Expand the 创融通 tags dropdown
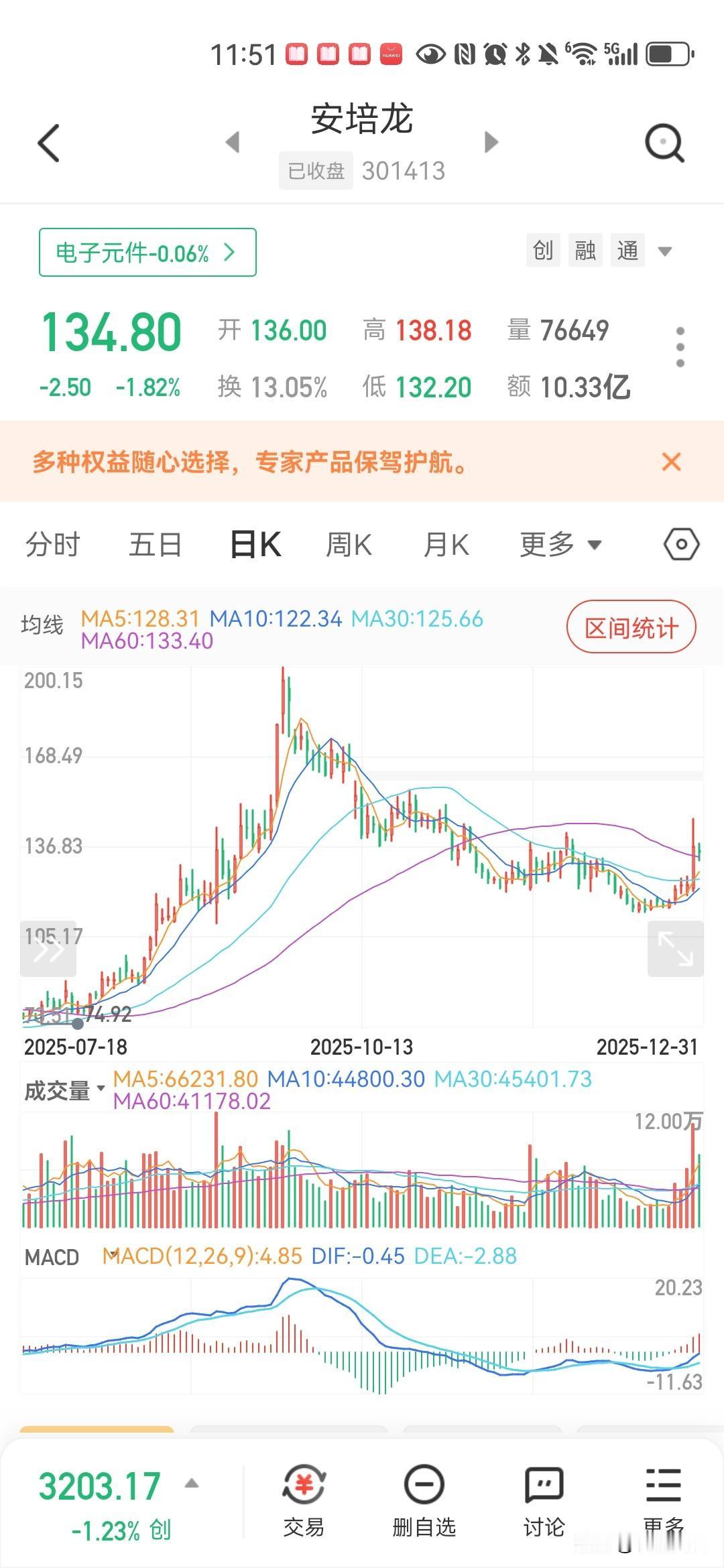724x1568 pixels. pos(665,252)
